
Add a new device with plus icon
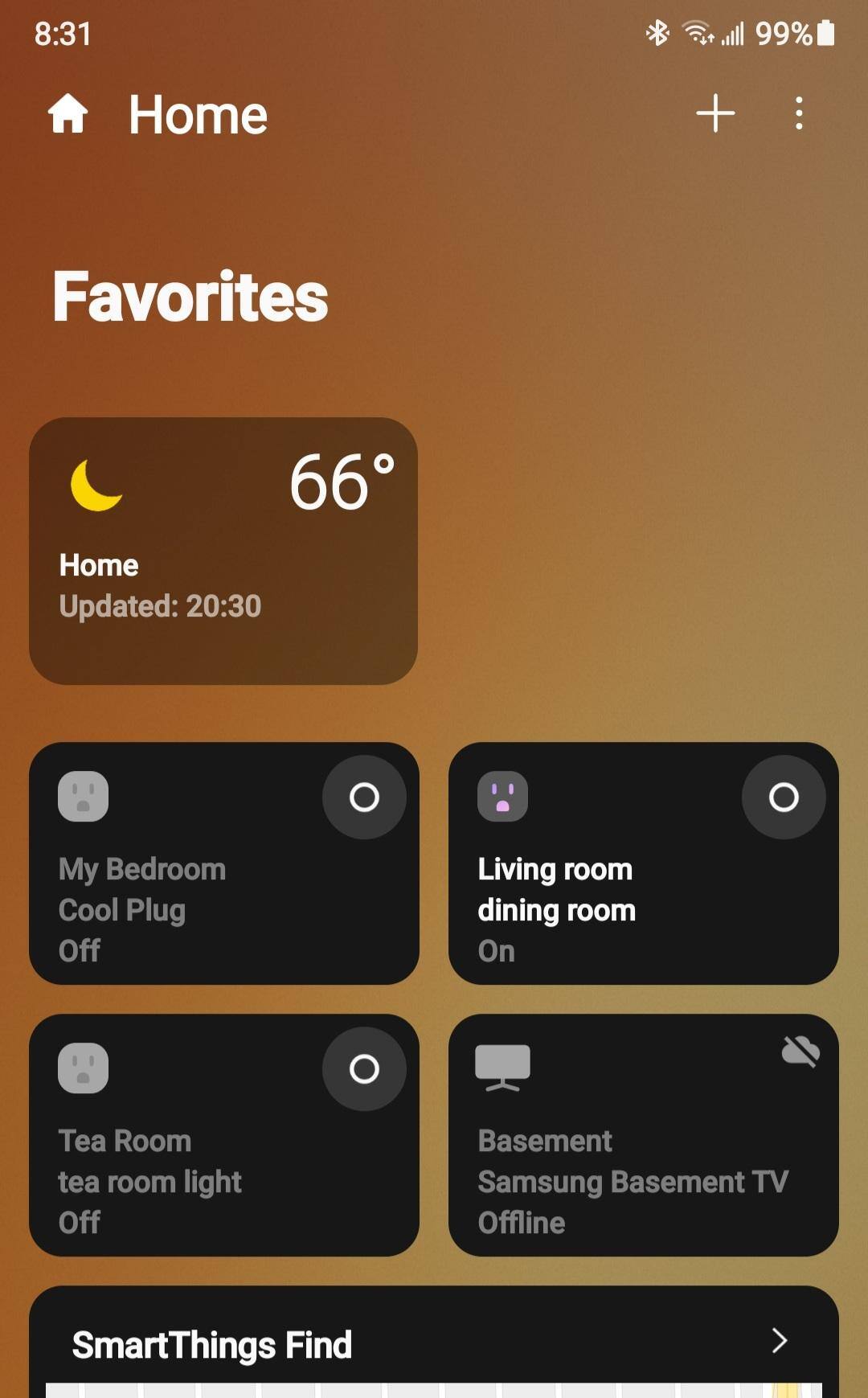tap(715, 113)
